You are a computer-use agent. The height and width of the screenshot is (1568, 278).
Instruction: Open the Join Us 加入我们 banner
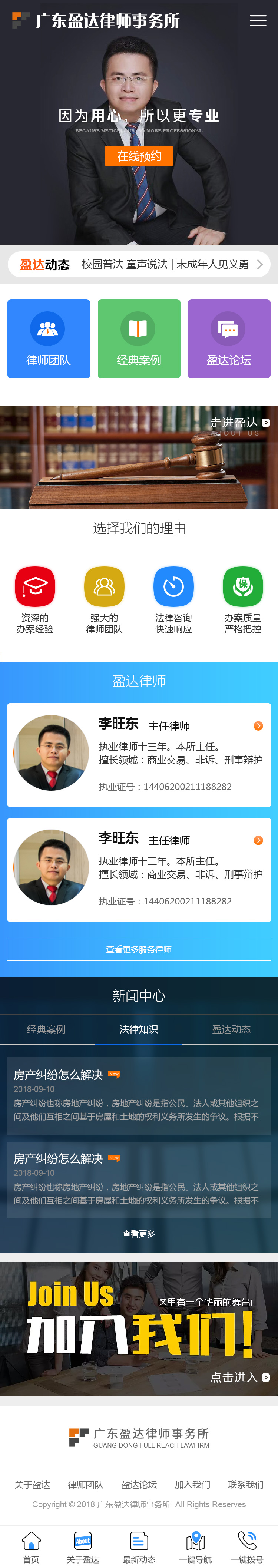(139, 1329)
